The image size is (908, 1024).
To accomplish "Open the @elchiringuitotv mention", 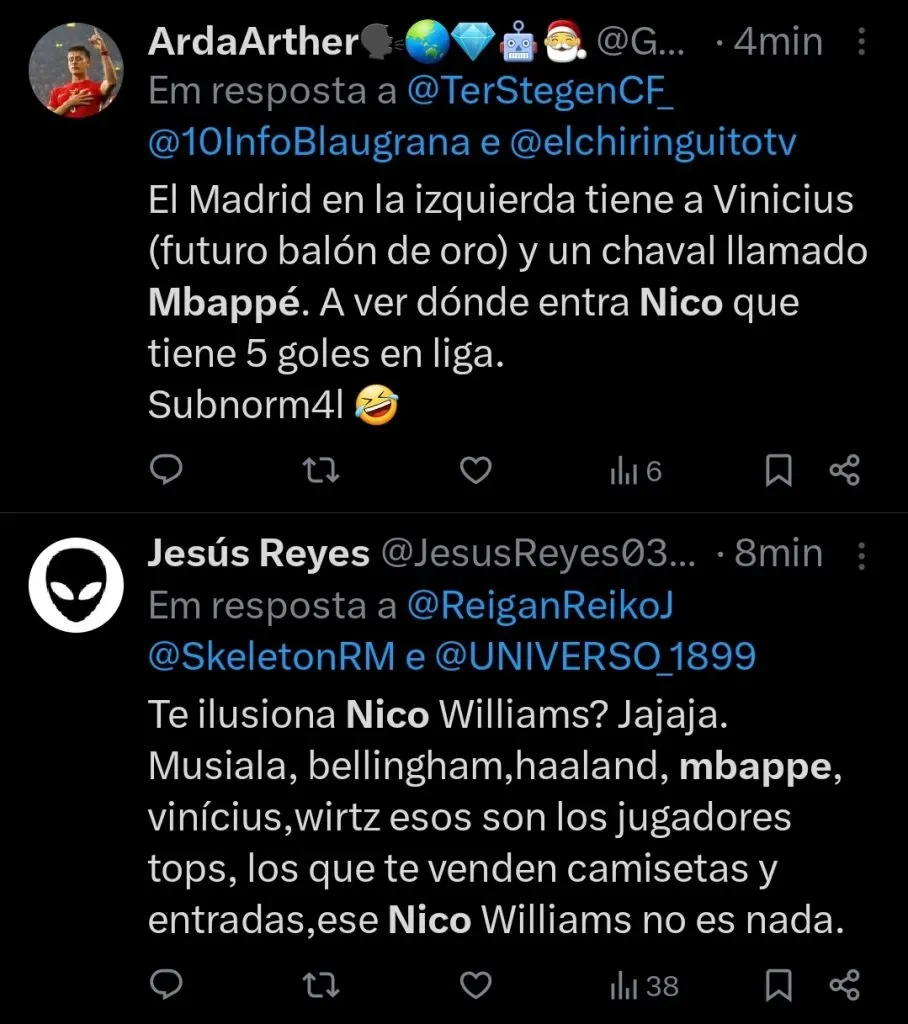I will (x=653, y=143).
